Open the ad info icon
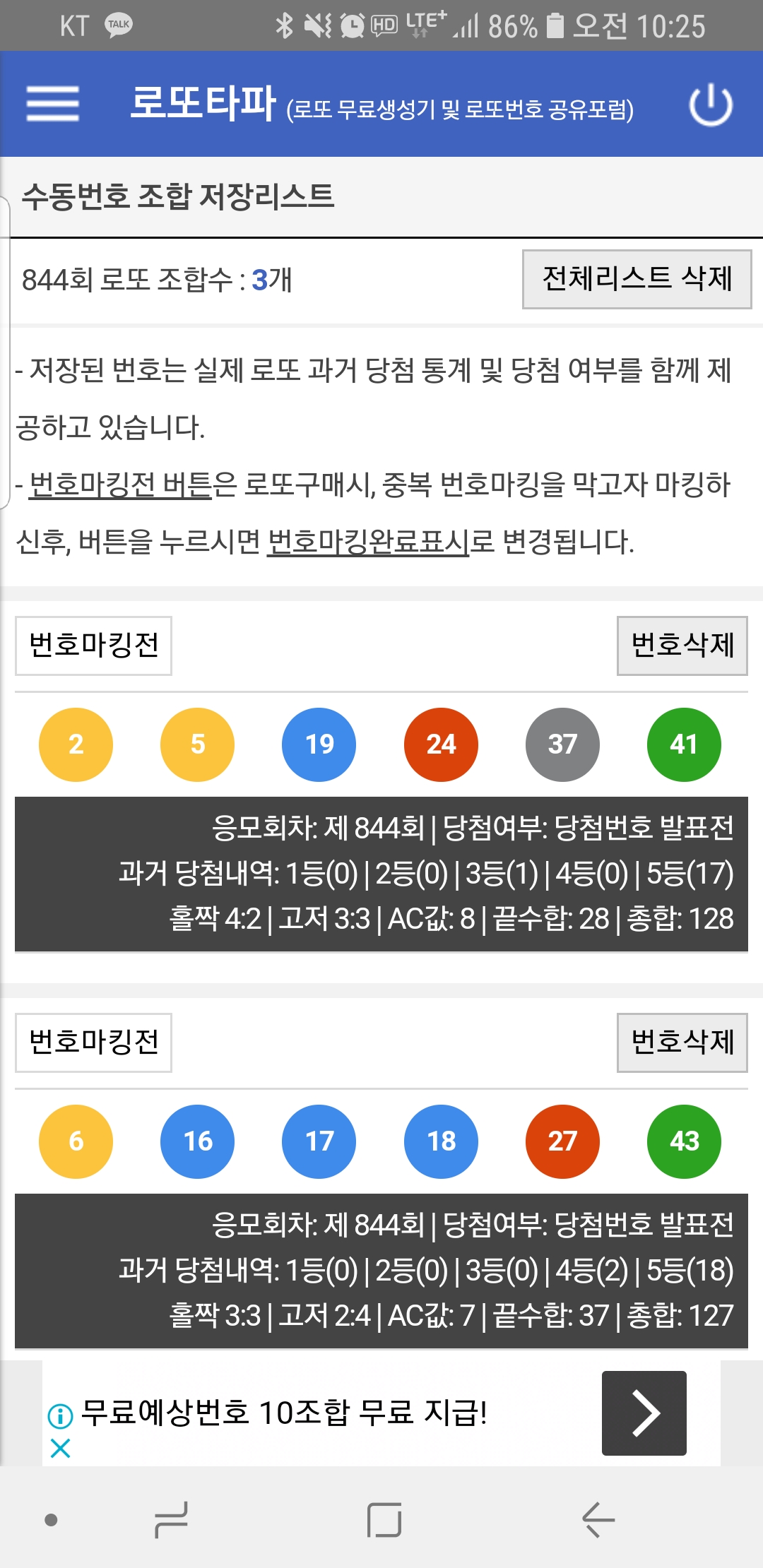Image resolution: width=763 pixels, height=1568 pixels. (x=61, y=1415)
